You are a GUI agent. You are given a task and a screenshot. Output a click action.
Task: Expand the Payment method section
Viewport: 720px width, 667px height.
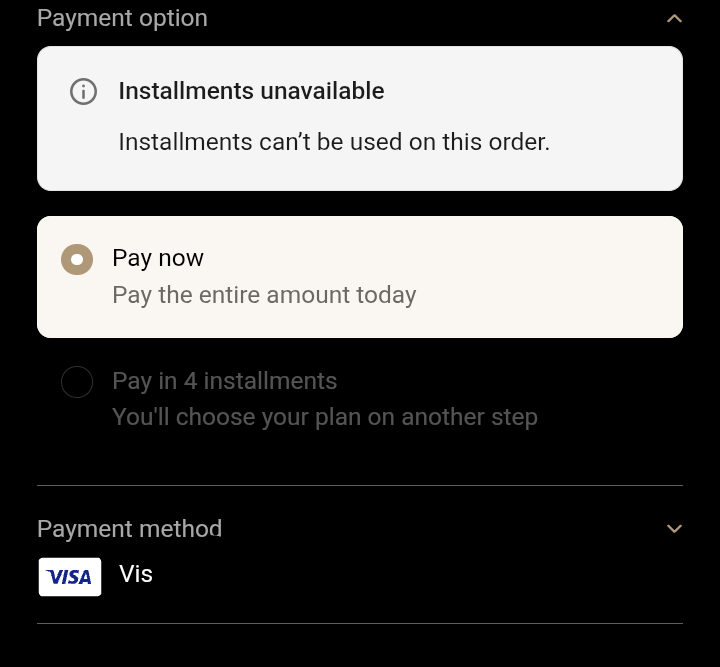point(674,529)
